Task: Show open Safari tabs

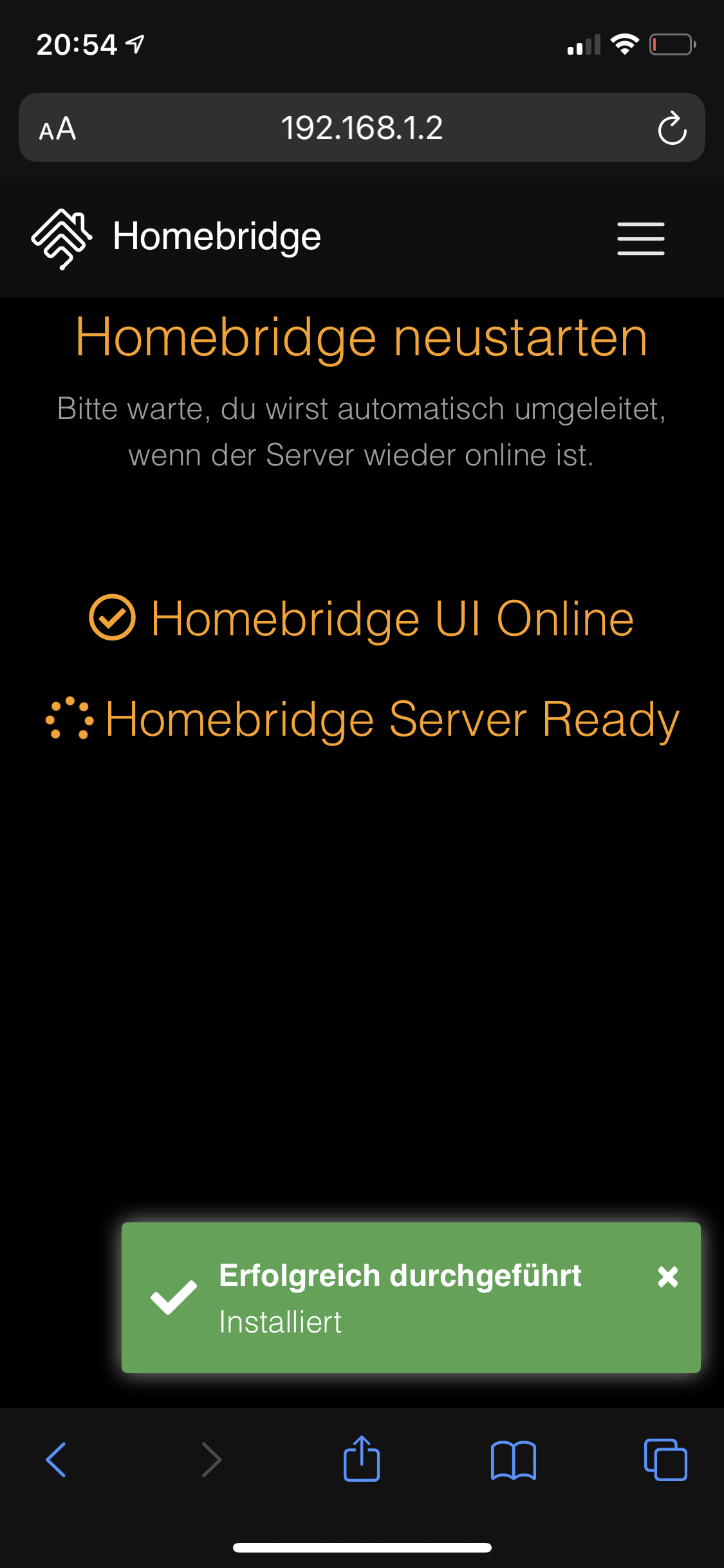Action: (665, 1459)
